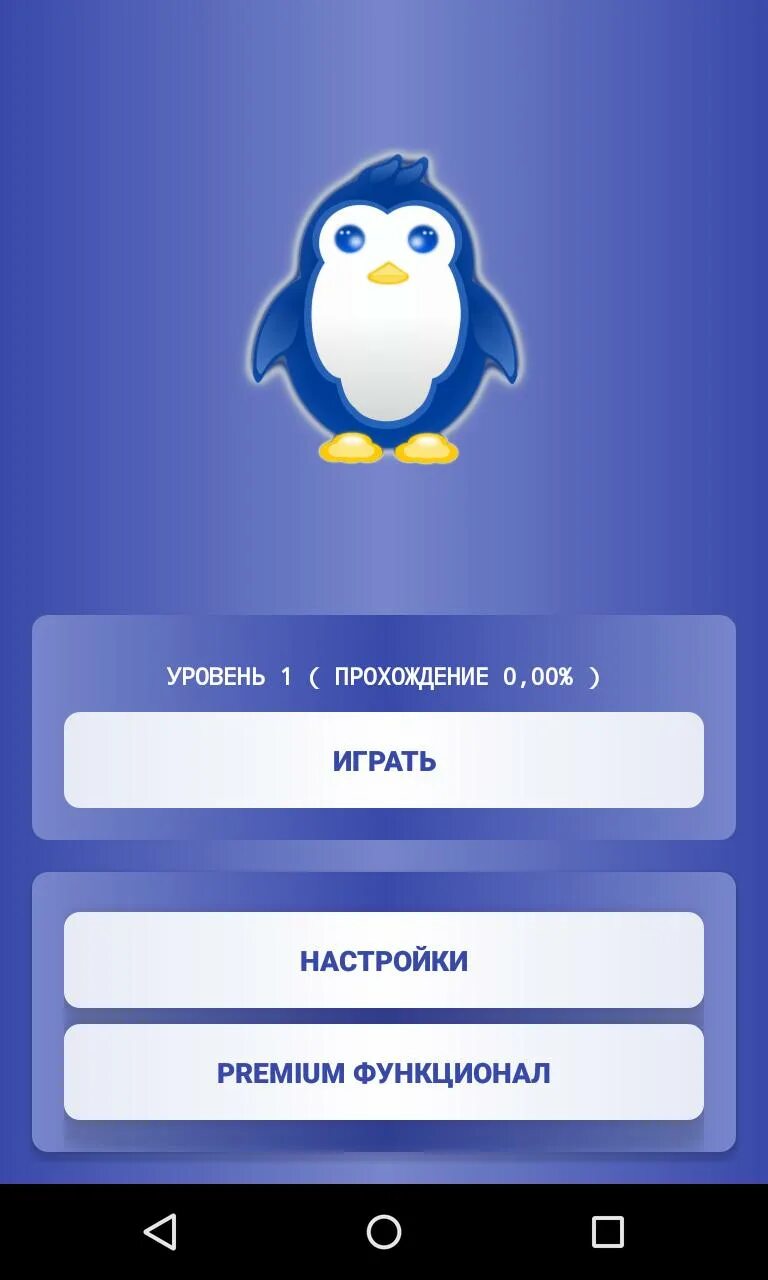This screenshot has width=768, height=1280.
Task: Tap the system home button
Action: [x=384, y=1232]
